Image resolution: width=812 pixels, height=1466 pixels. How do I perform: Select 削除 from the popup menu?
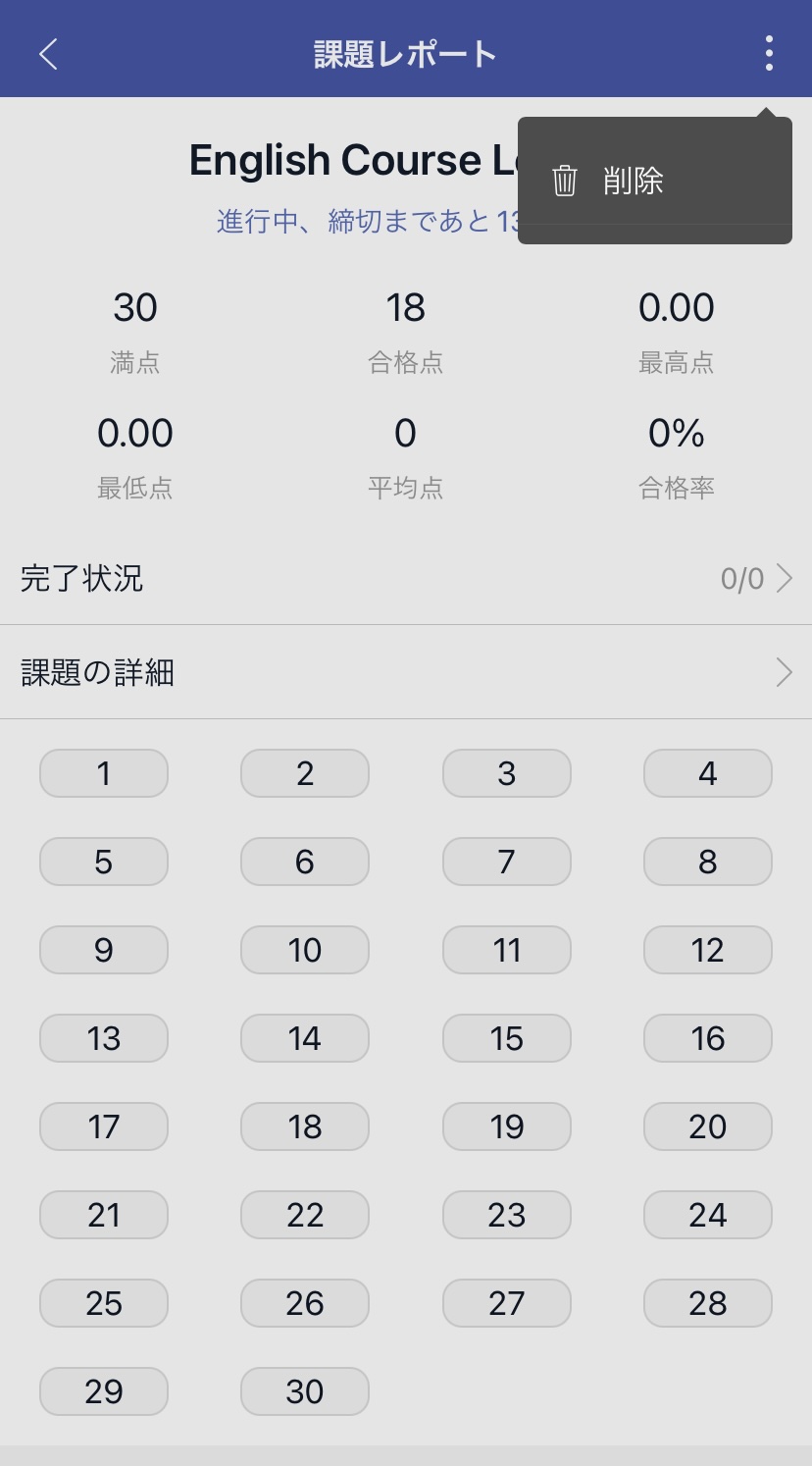(633, 181)
